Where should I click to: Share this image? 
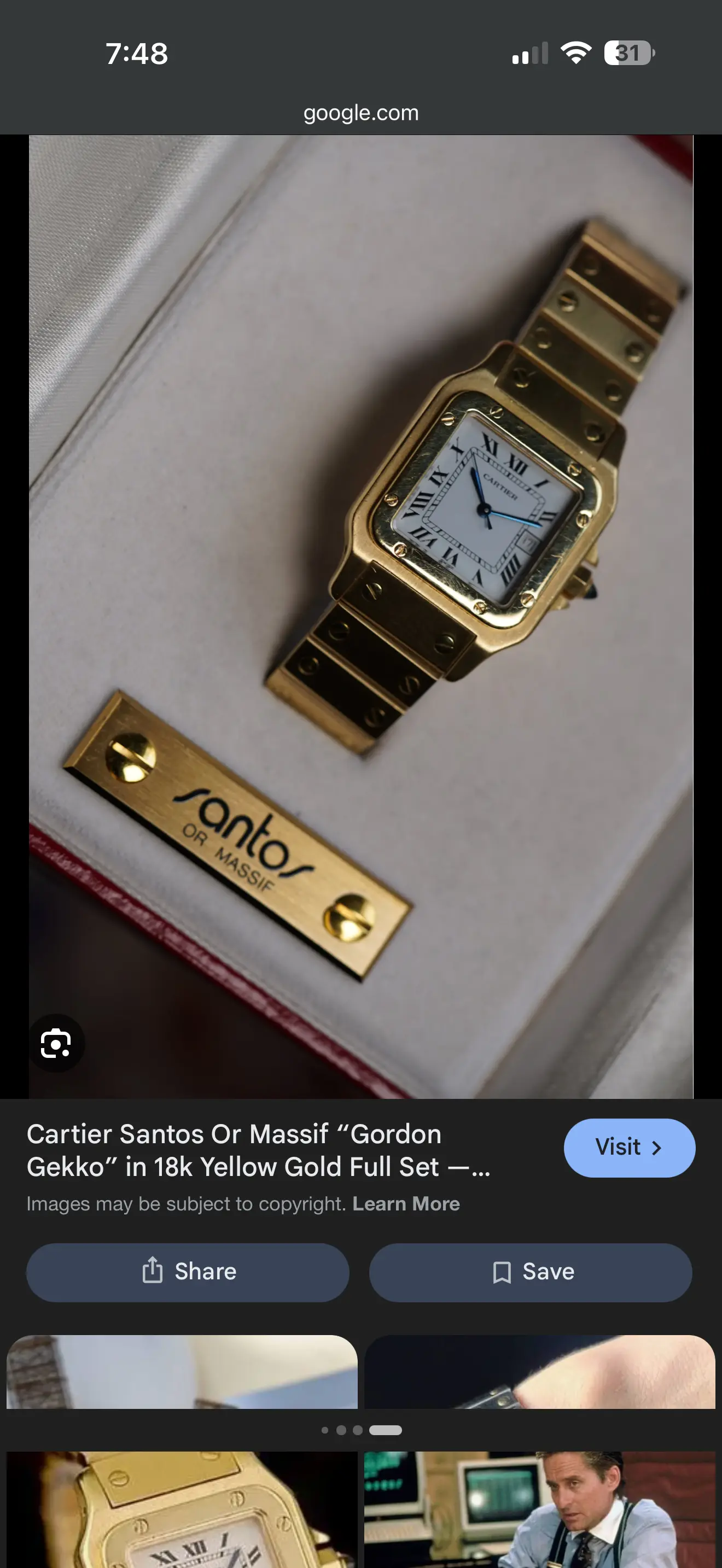[x=188, y=1272]
